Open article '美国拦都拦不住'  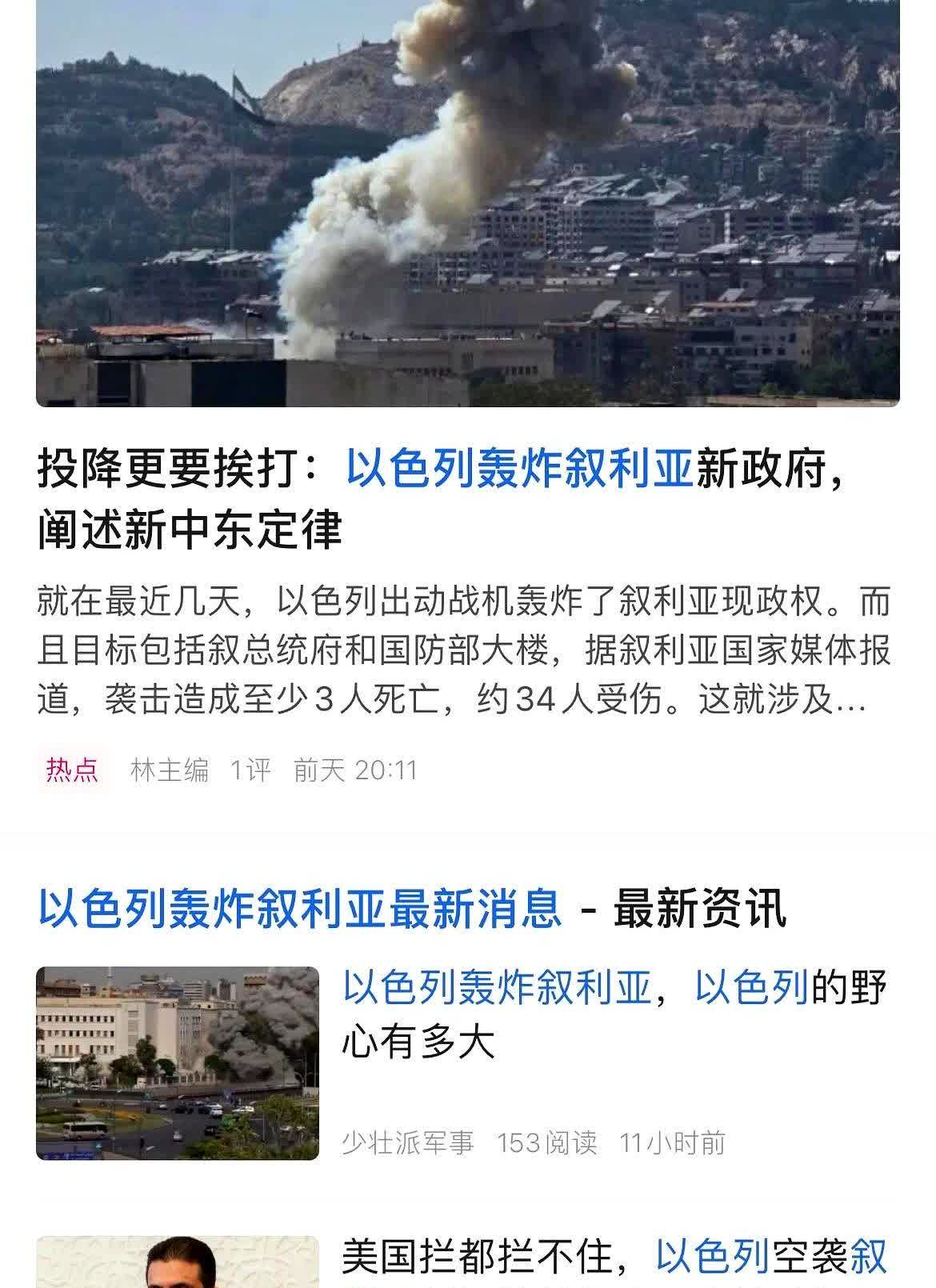(x=614, y=1258)
